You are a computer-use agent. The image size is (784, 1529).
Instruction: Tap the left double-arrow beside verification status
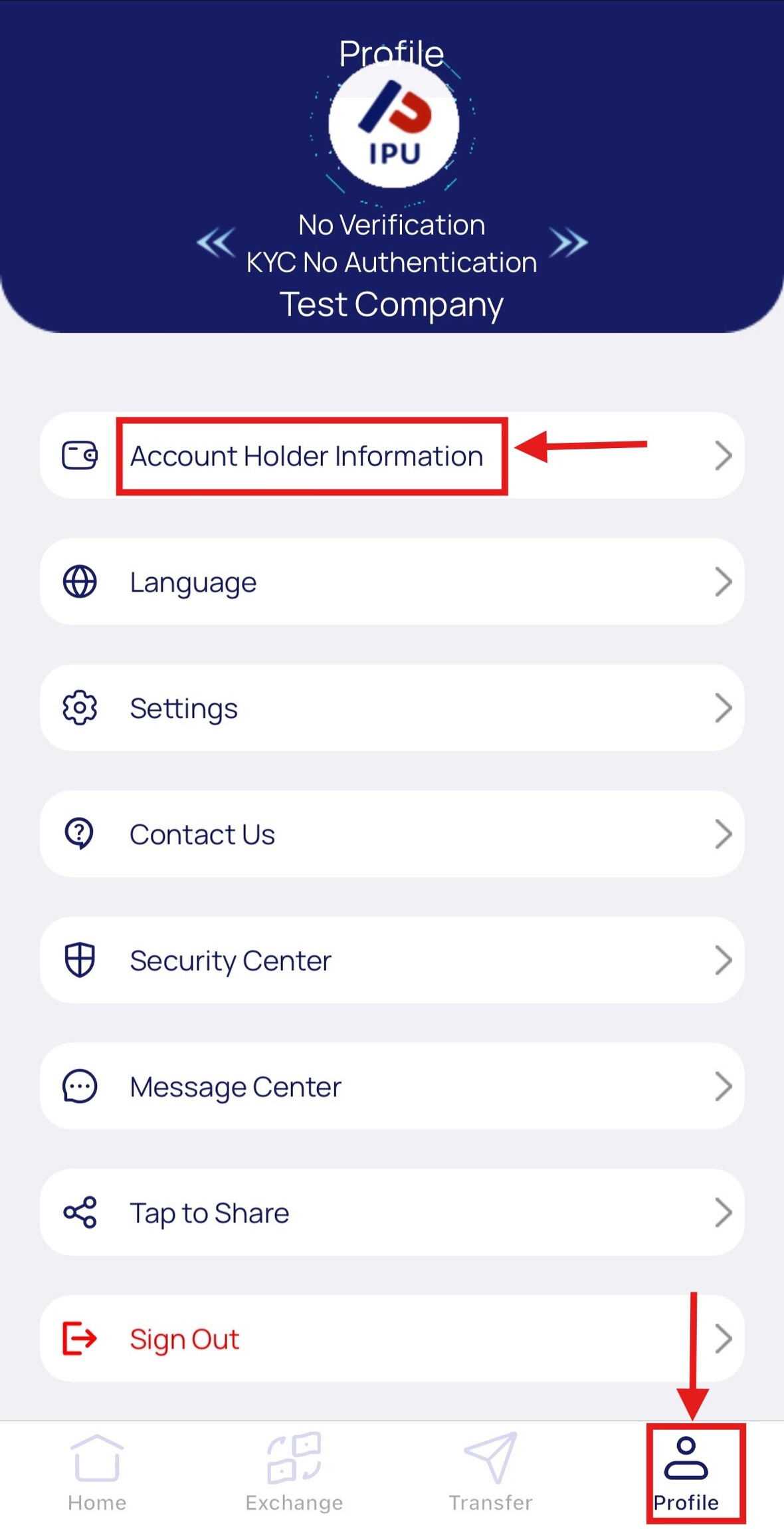pos(216,242)
